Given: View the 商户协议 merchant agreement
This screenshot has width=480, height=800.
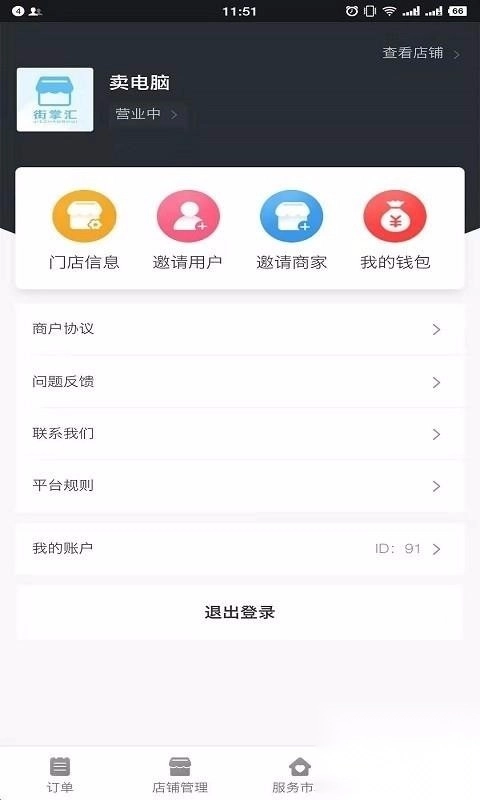Looking at the screenshot, I should pyautogui.click(x=240, y=329).
